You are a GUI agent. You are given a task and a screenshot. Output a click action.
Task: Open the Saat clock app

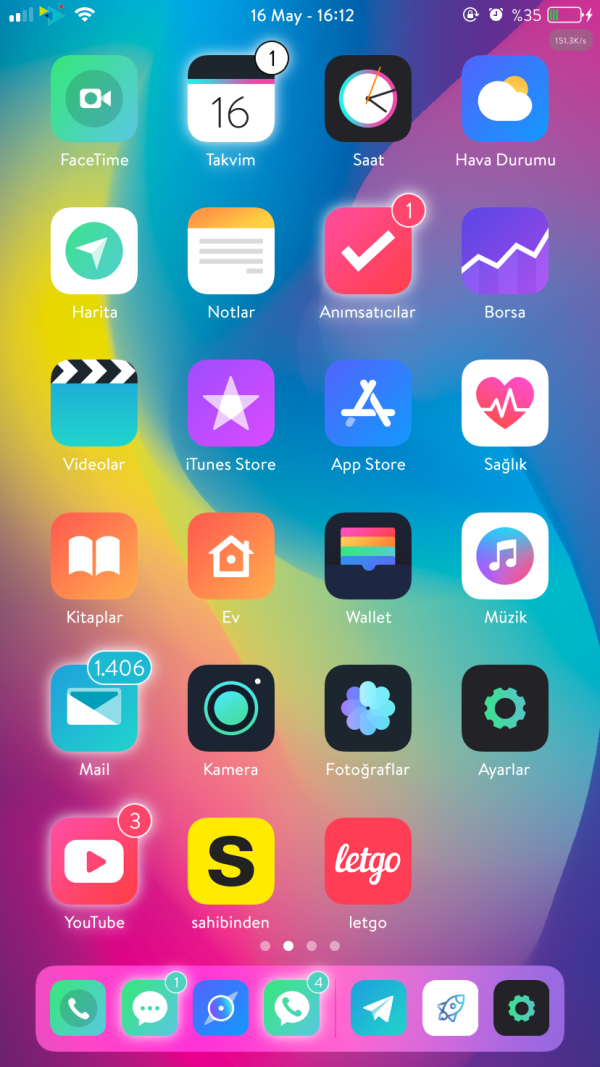[x=368, y=98]
